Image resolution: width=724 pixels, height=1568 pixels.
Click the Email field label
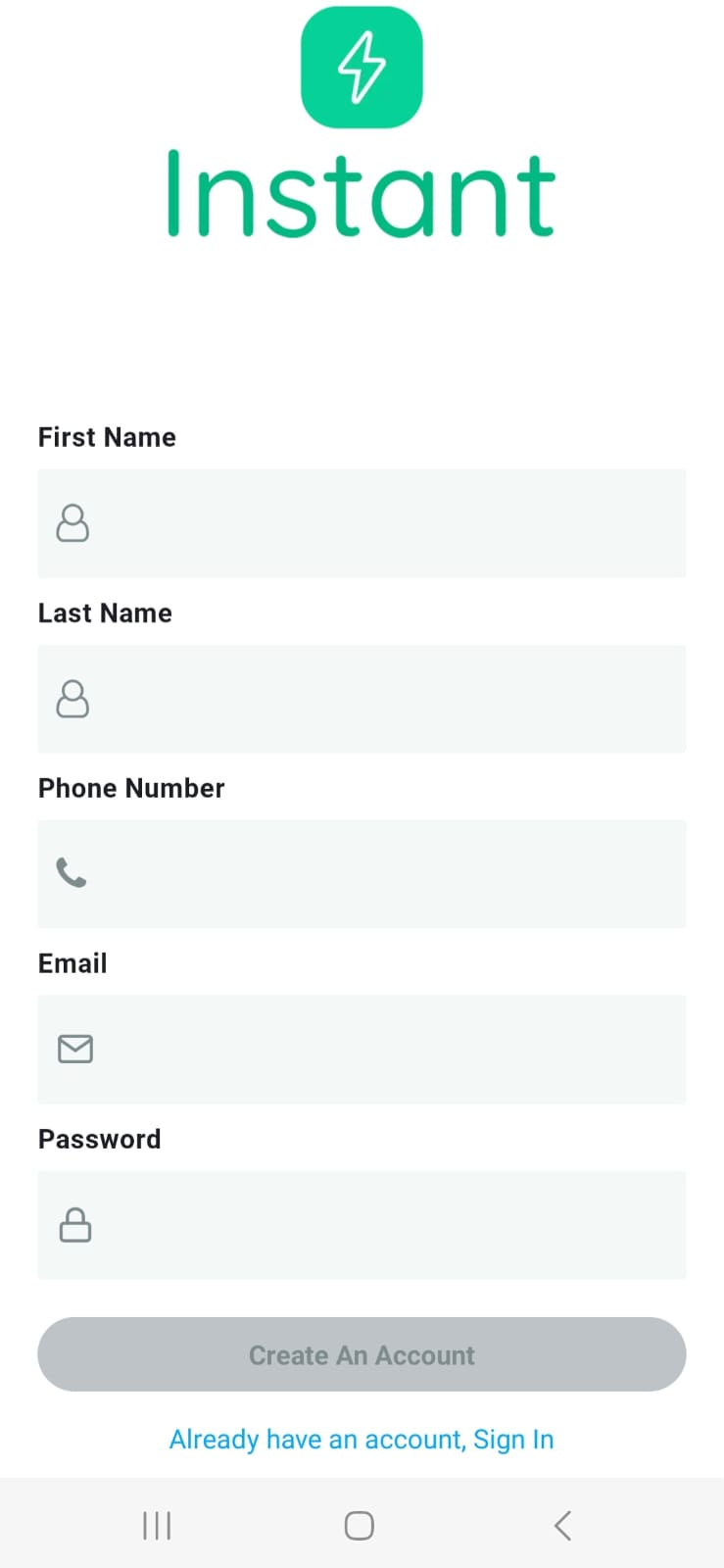72,963
